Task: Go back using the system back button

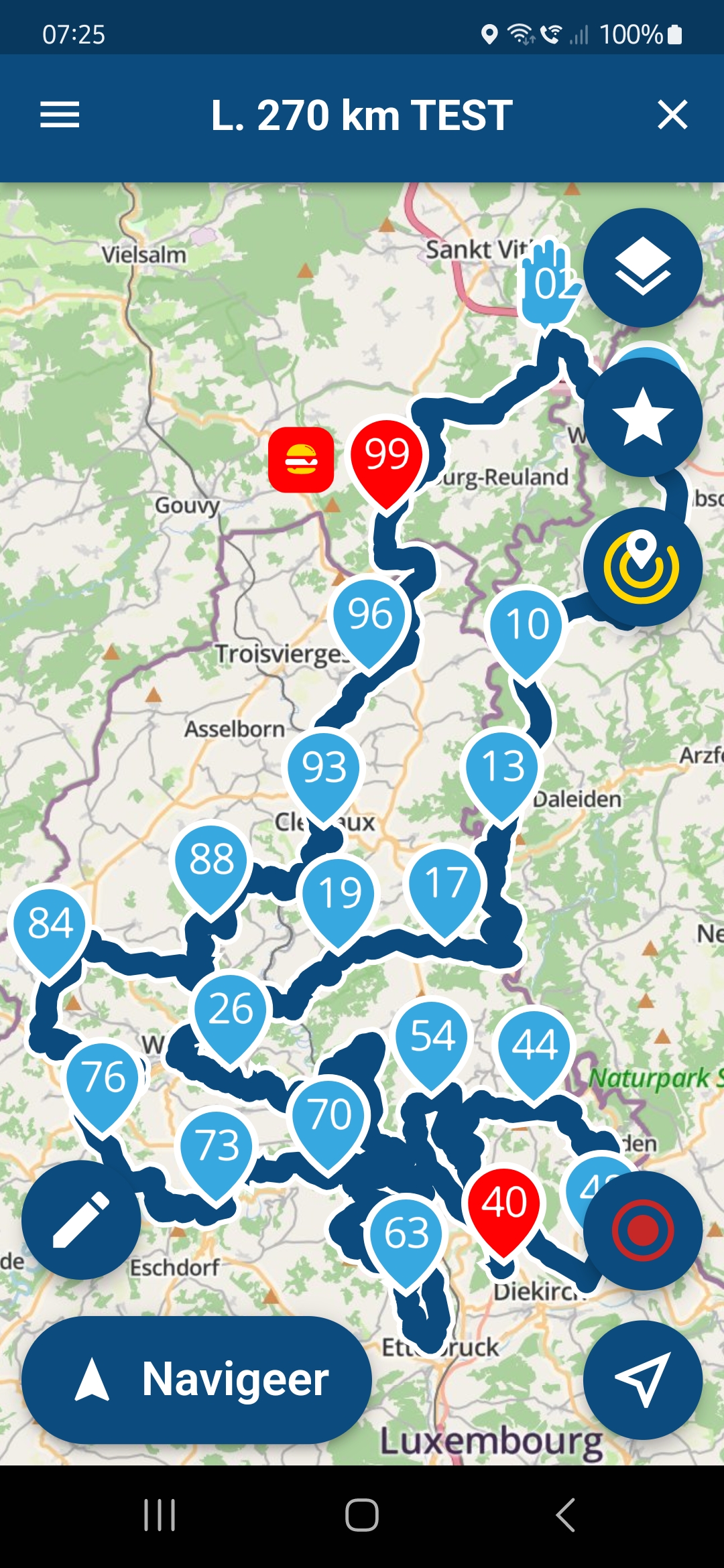Action: pyautogui.click(x=565, y=1515)
